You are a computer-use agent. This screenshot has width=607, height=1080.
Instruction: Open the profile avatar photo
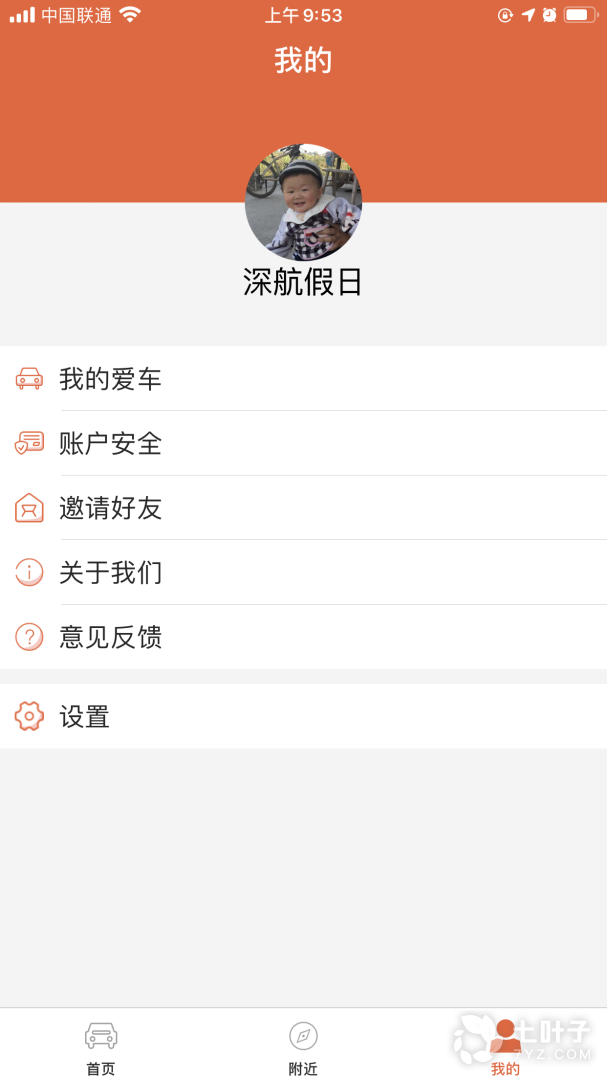(x=303, y=203)
